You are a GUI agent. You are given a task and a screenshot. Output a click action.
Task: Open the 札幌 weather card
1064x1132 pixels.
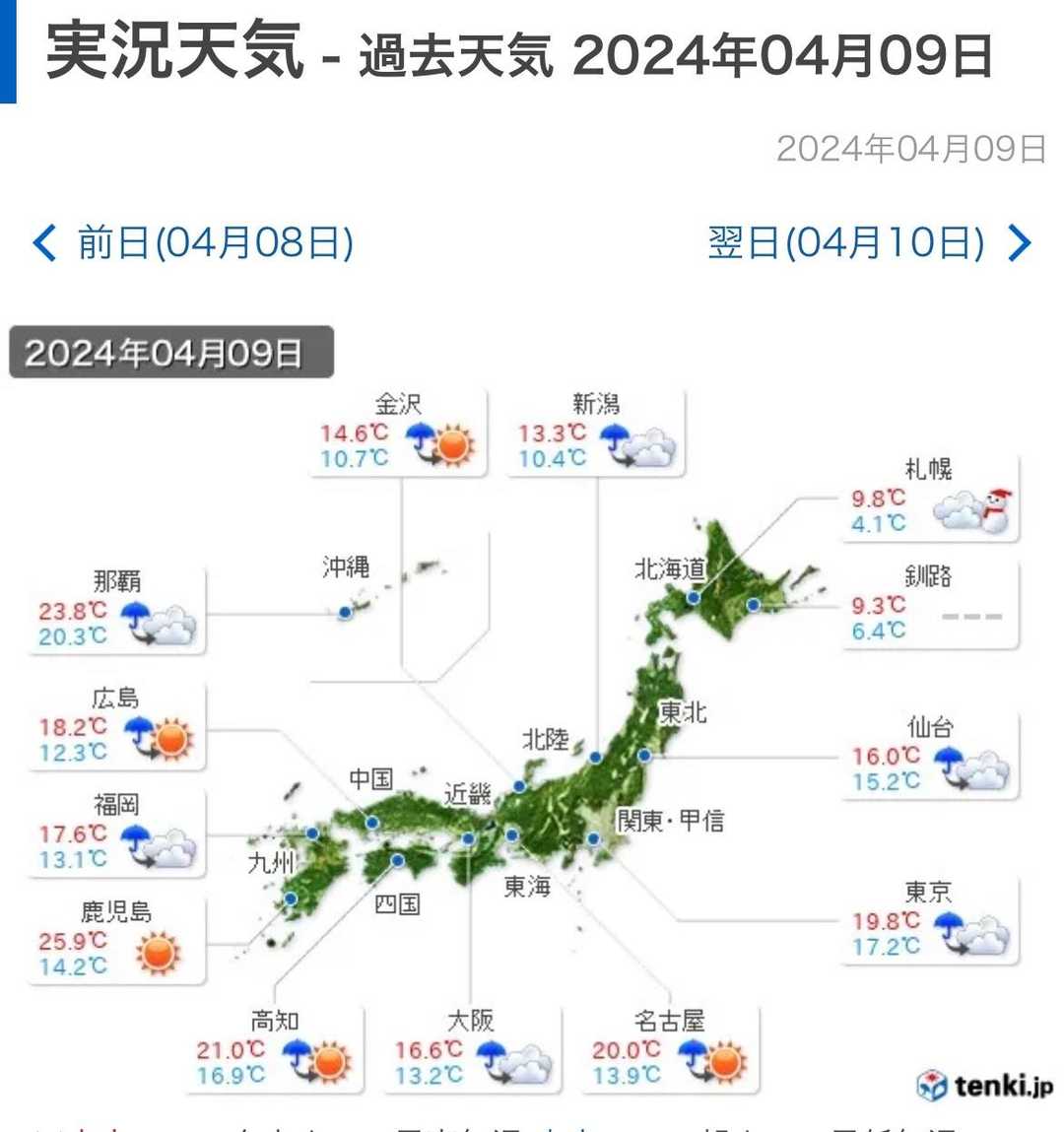[x=930, y=499]
